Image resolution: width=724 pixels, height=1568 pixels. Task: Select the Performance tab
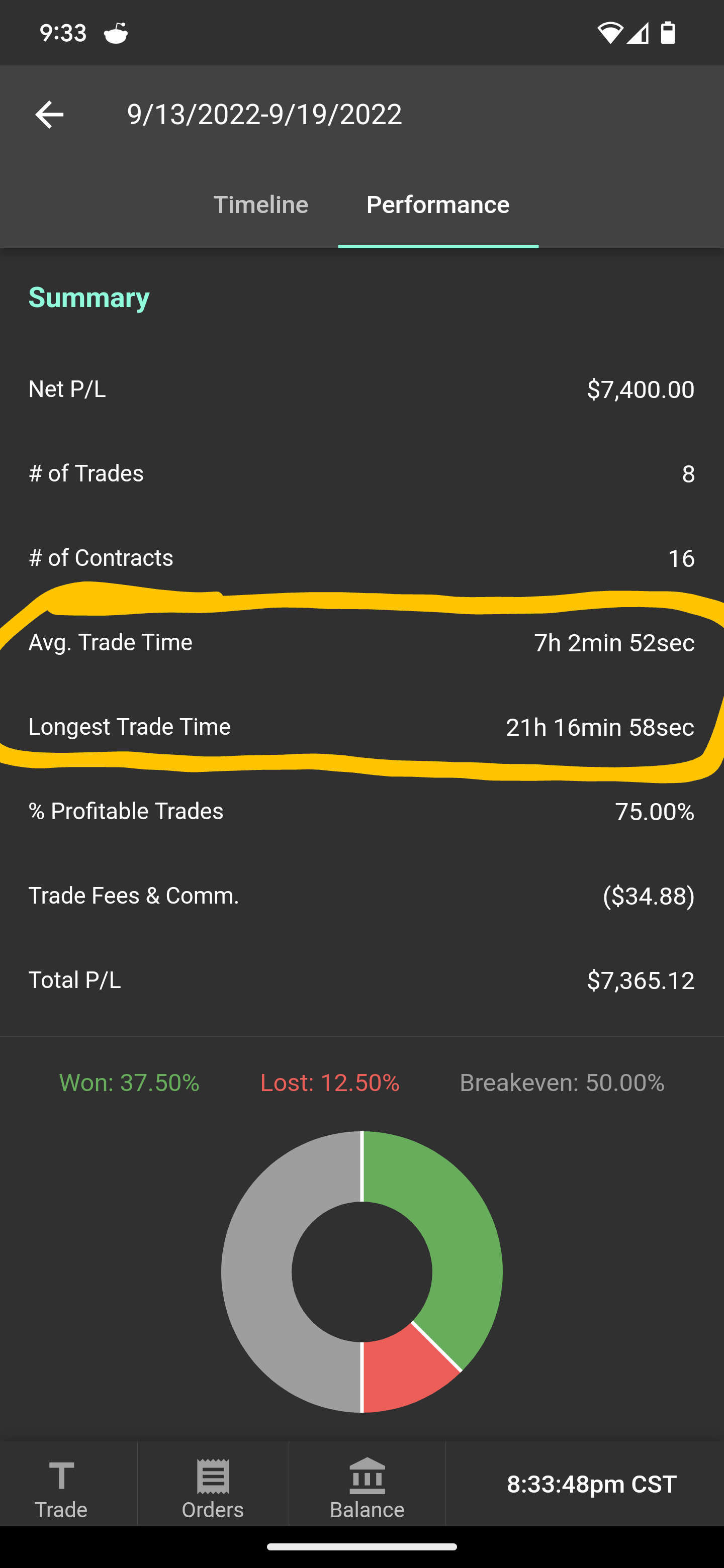(x=438, y=205)
